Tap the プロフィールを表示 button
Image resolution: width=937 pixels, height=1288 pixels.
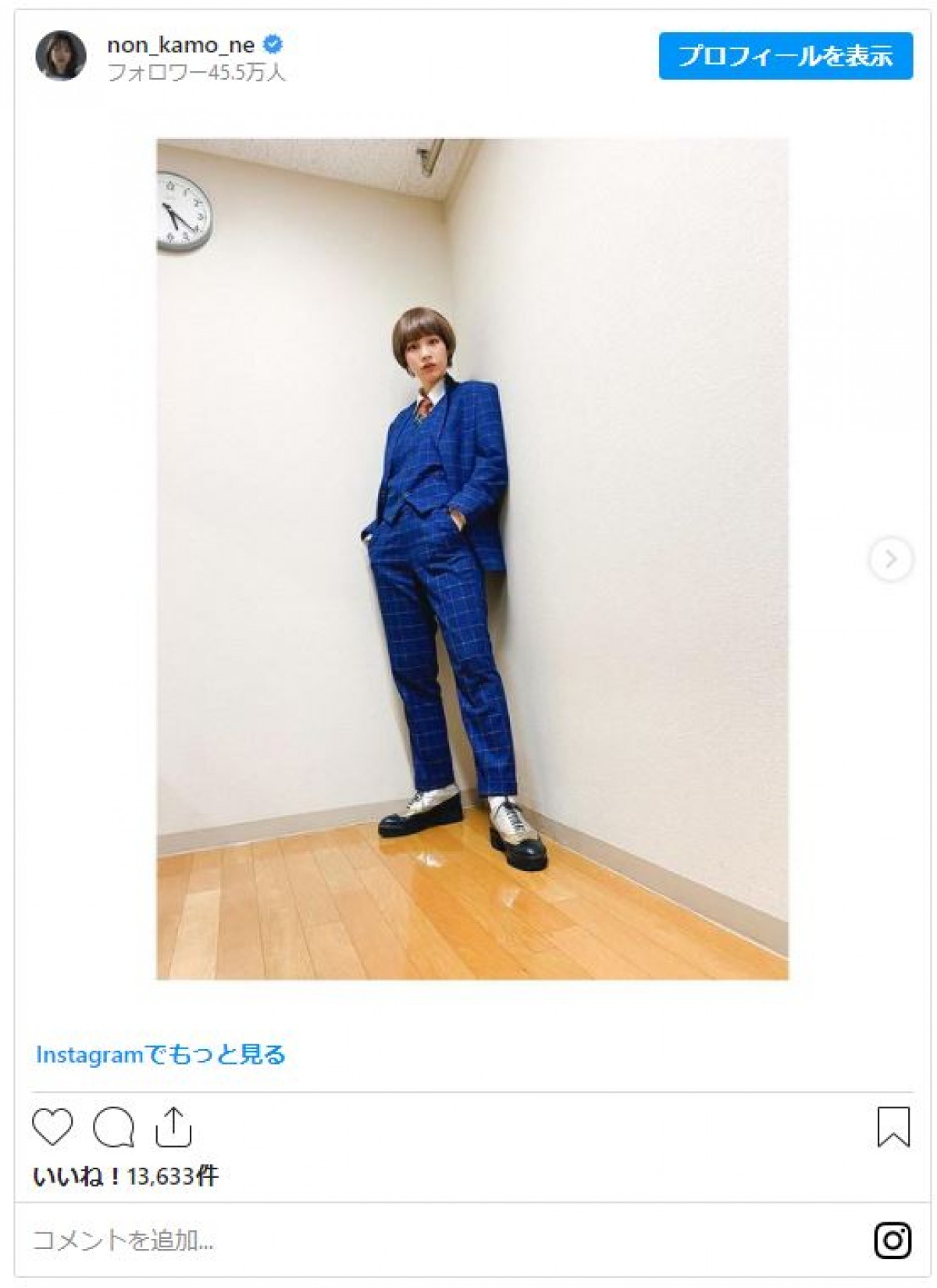pyautogui.click(x=786, y=56)
